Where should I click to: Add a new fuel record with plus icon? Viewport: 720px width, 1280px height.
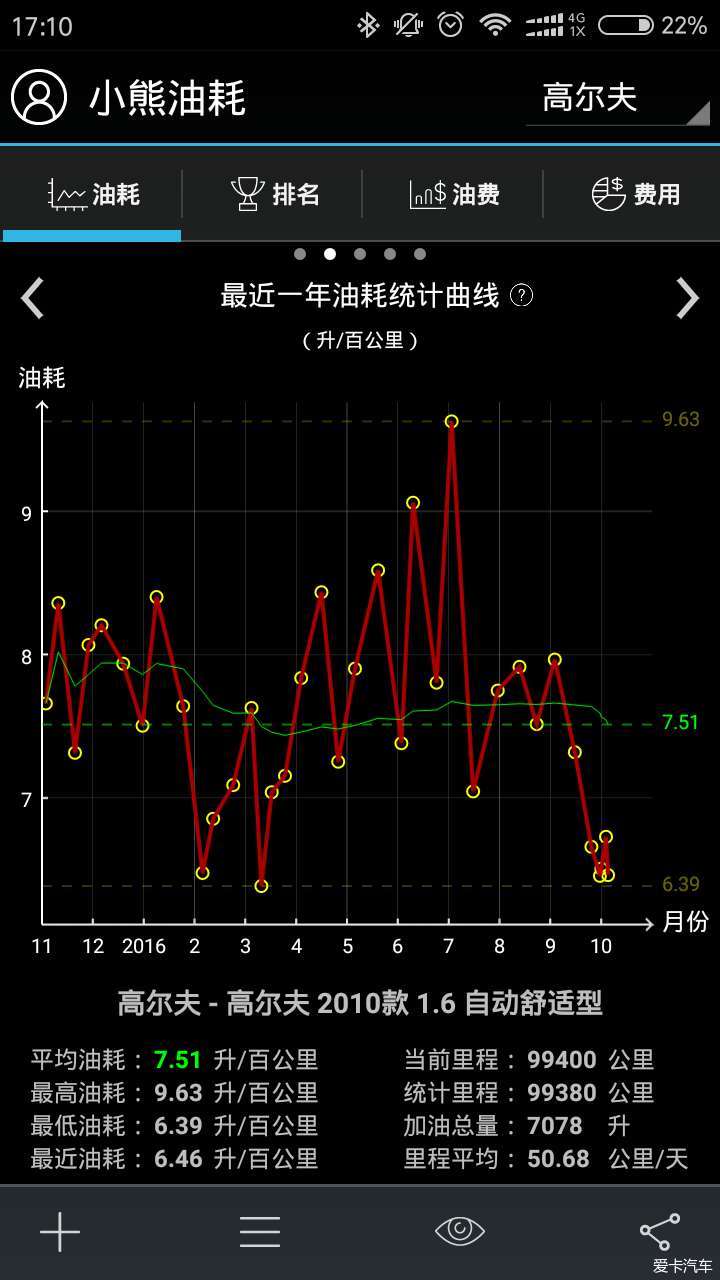[60, 1232]
